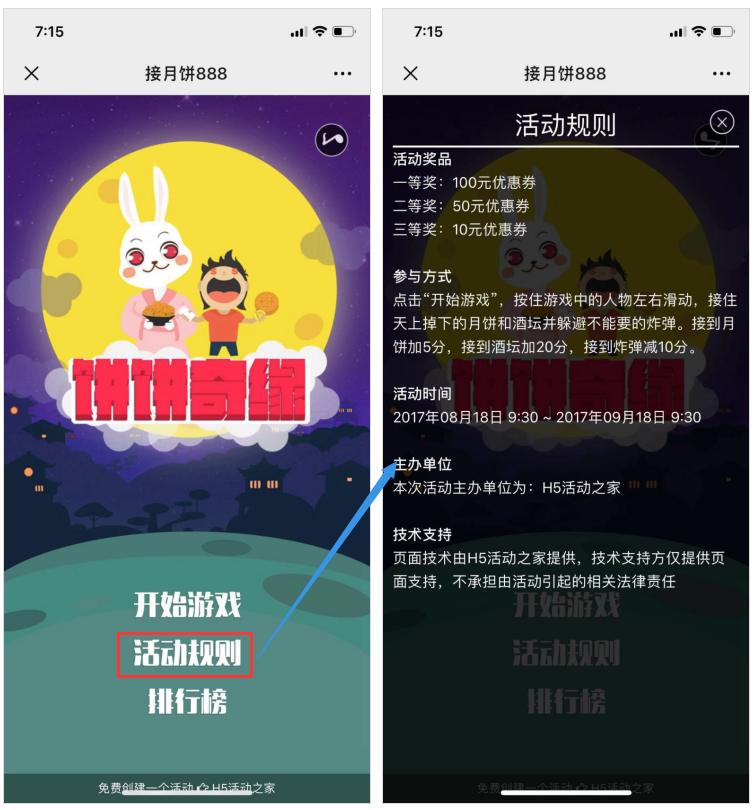
Task: Open the 免费创建一个活动 H5活动之家 link
Action: (x=187, y=788)
